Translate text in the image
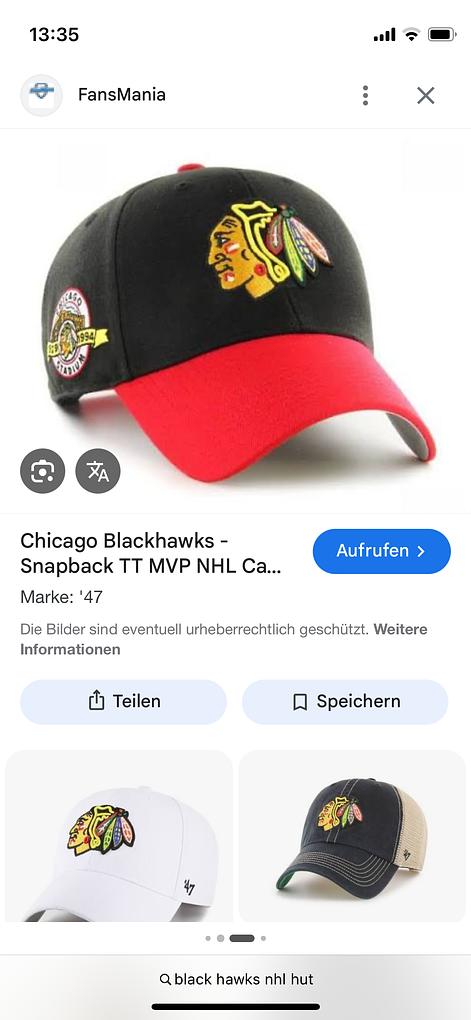This screenshot has height=1020, width=471. tap(98, 471)
